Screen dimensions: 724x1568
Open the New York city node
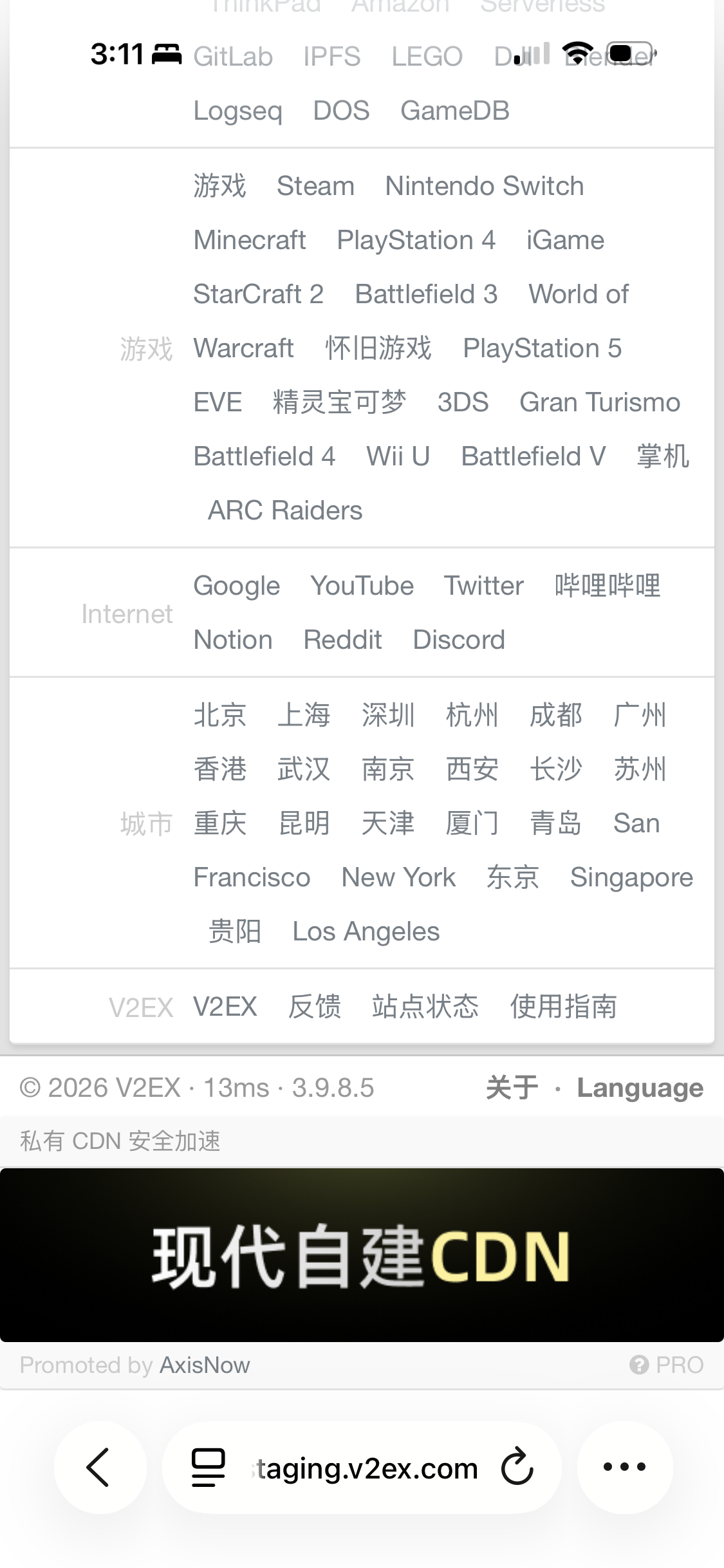[x=398, y=878]
